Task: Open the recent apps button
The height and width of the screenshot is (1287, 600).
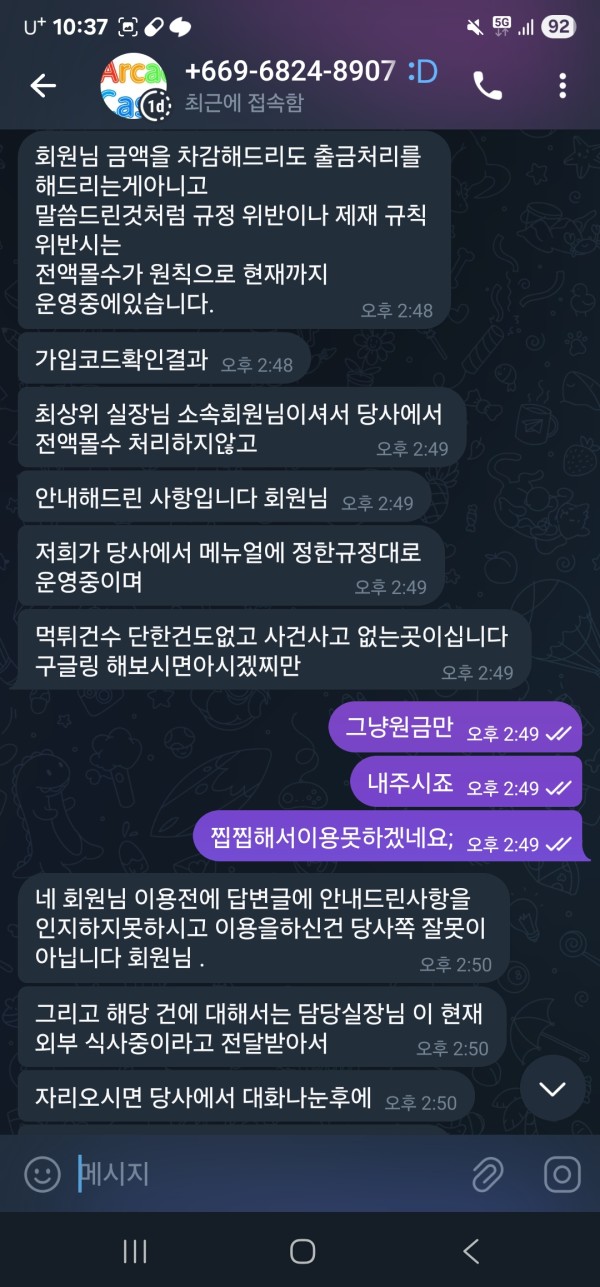Action: pyautogui.click(x=134, y=1251)
